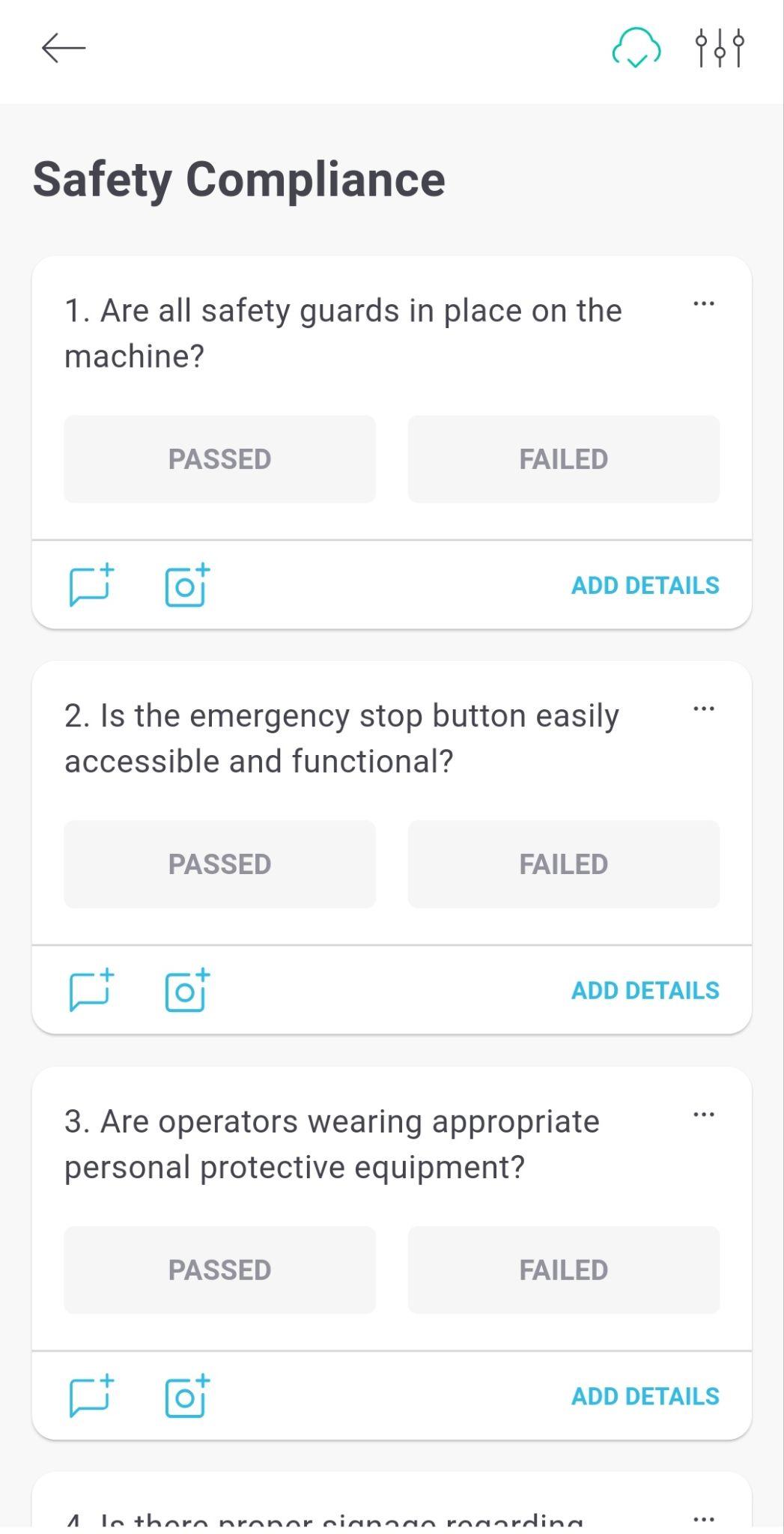Open the filter sliders icon
This screenshot has width=784, height=1534.
point(719,49)
